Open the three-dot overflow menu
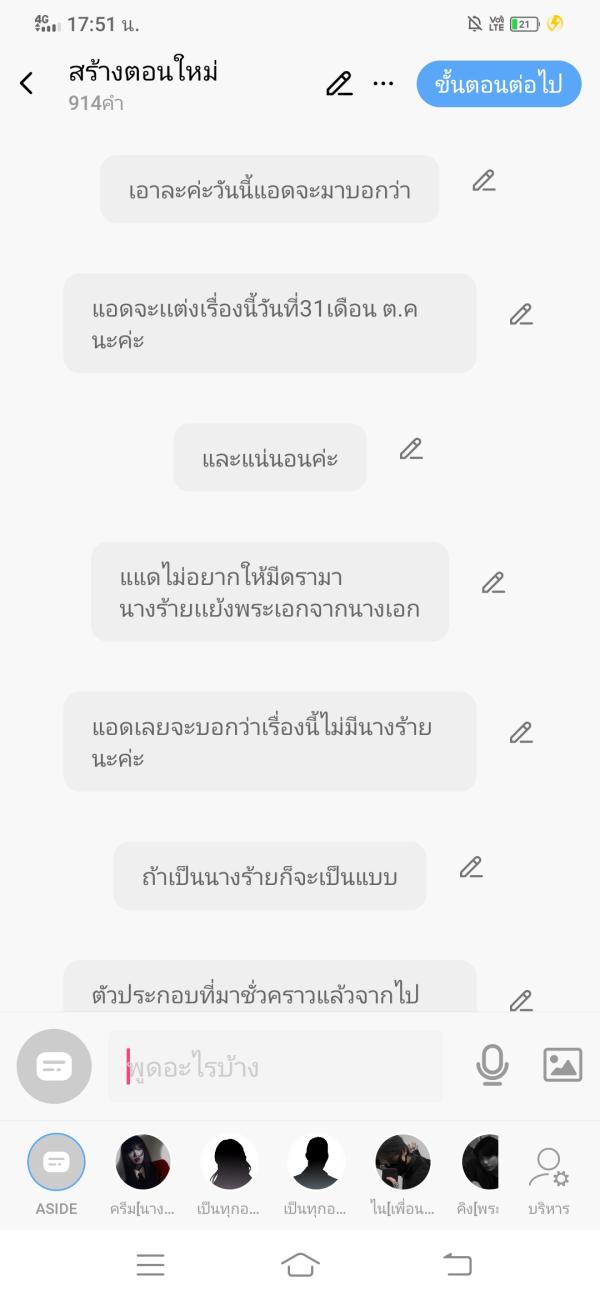The width and height of the screenshot is (600, 1300). [383, 84]
